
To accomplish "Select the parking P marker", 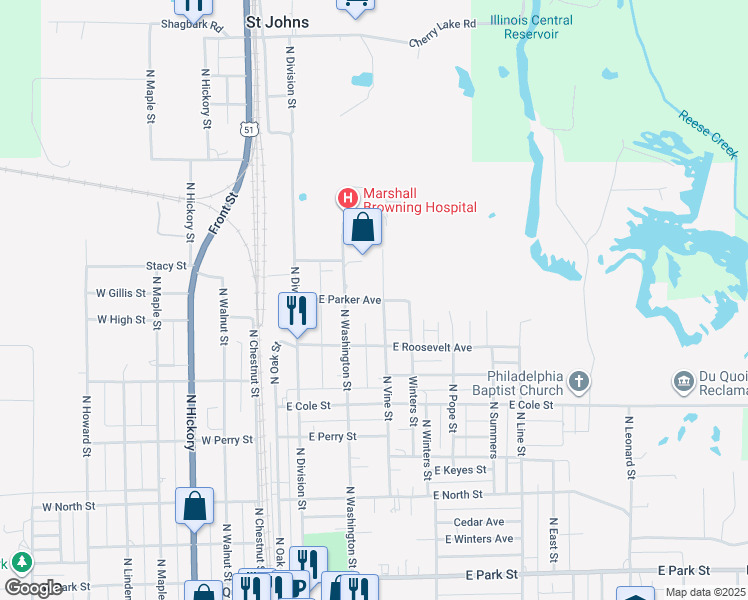I will [x=299, y=588].
